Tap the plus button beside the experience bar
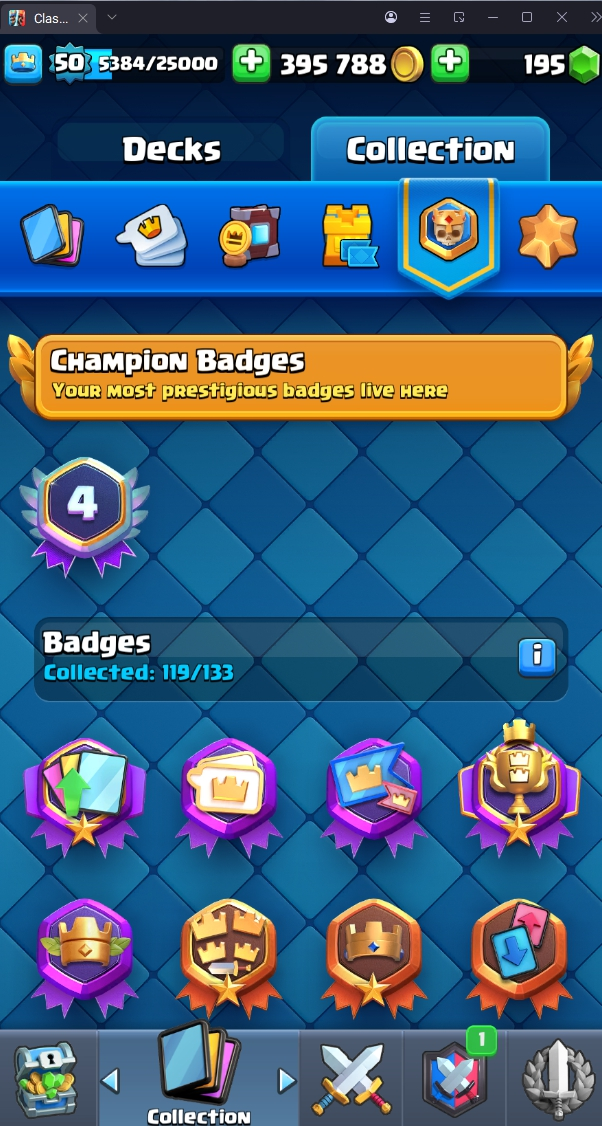602x1126 pixels. click(x=251, y=64)
